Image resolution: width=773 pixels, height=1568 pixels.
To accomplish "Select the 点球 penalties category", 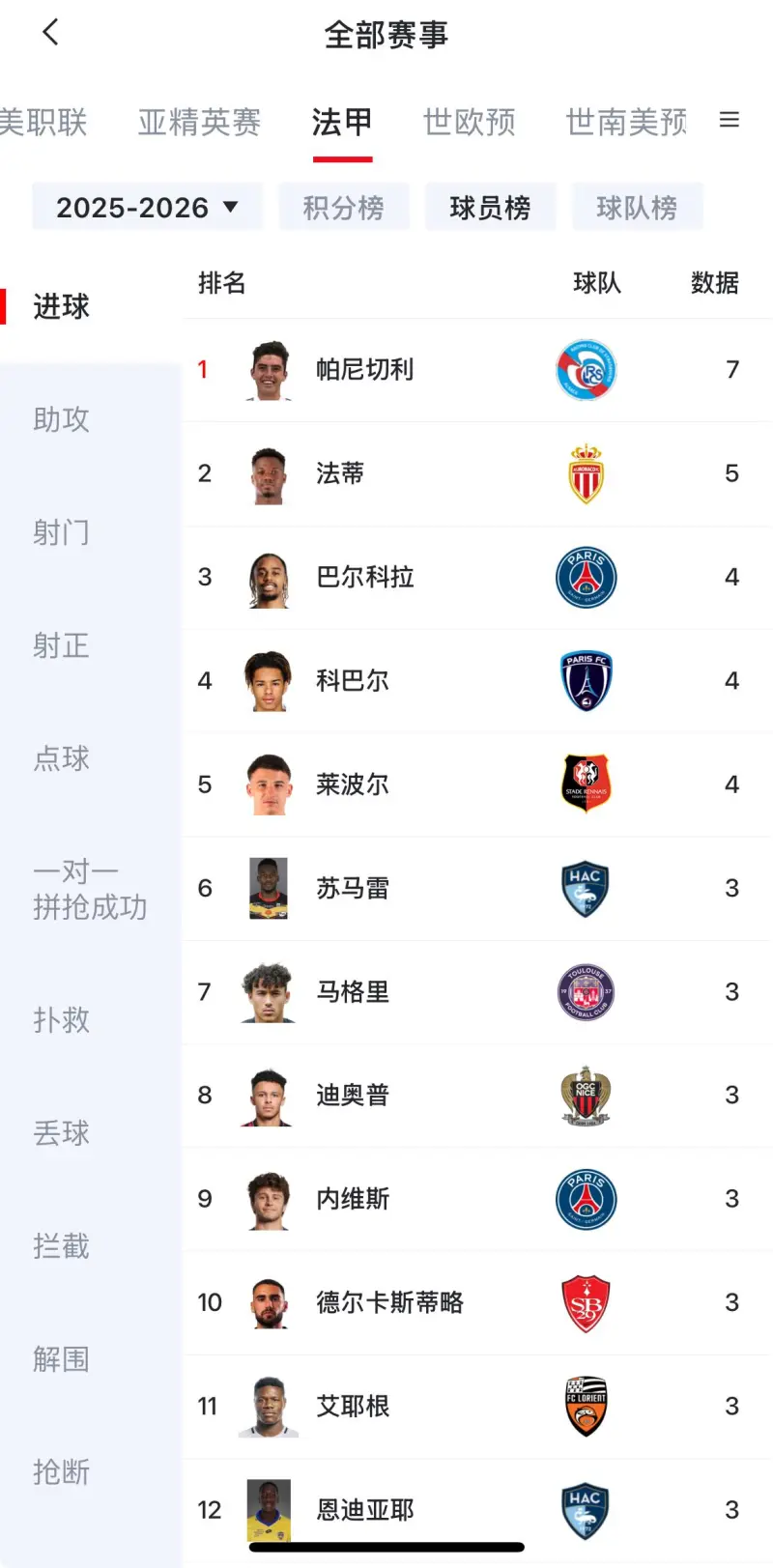I will (62, 758).
